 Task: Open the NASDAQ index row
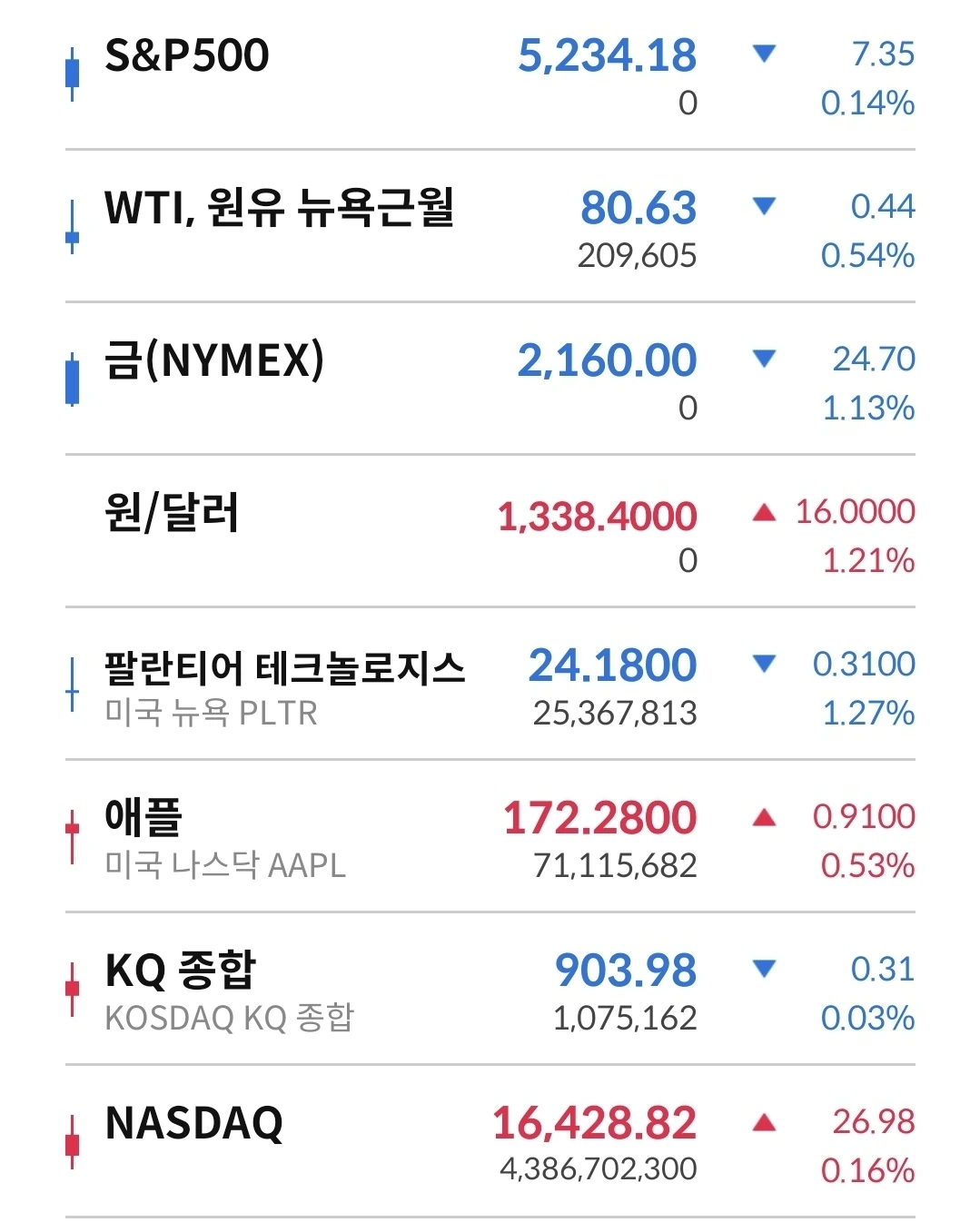[490, 1142]
